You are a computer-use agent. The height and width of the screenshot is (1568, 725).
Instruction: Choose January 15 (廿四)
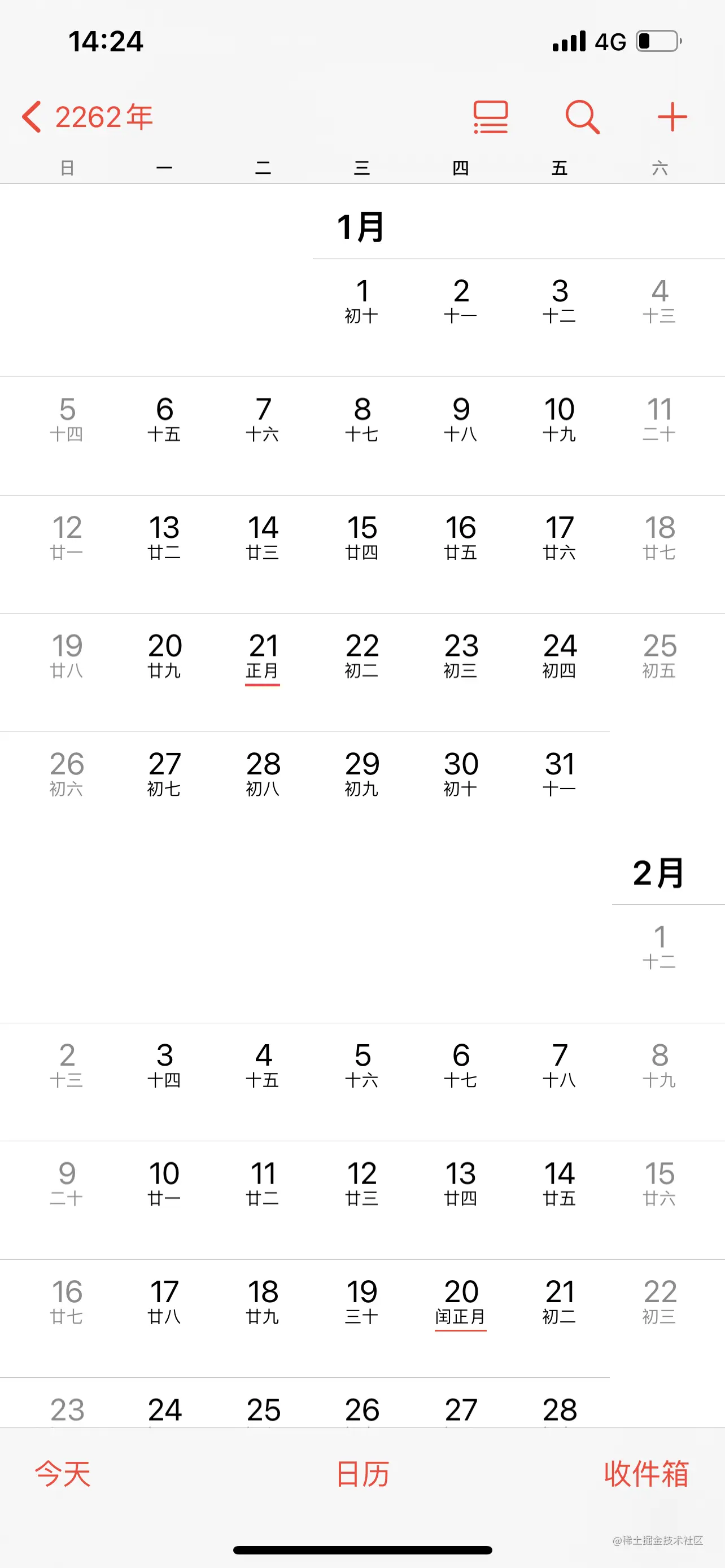pos(362,537)
